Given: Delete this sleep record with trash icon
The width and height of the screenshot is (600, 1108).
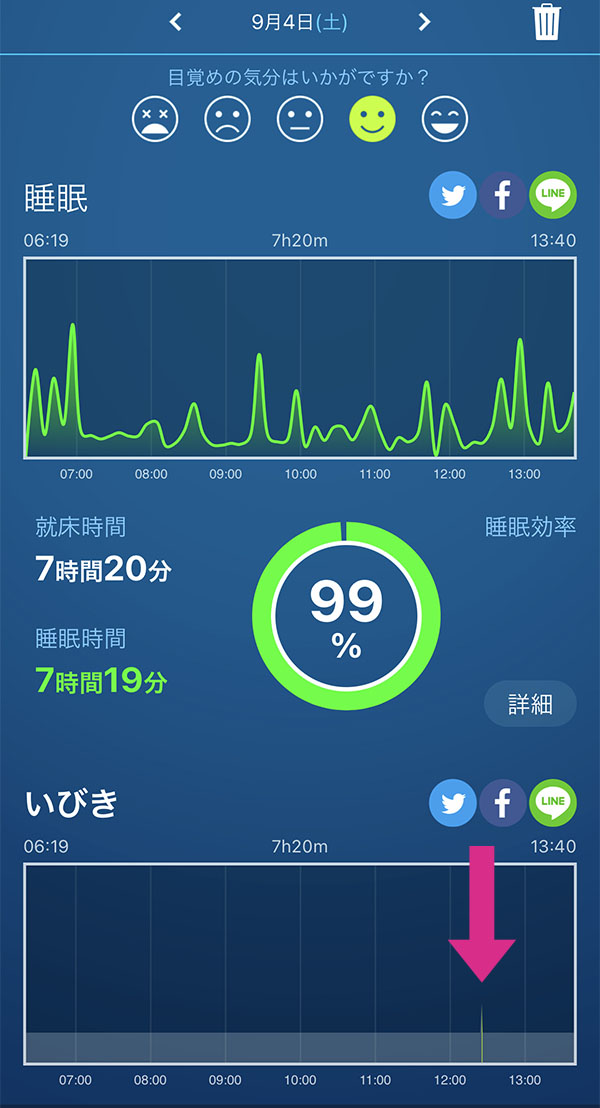Looking at the screenshot, I should click(x=546, y=23).
